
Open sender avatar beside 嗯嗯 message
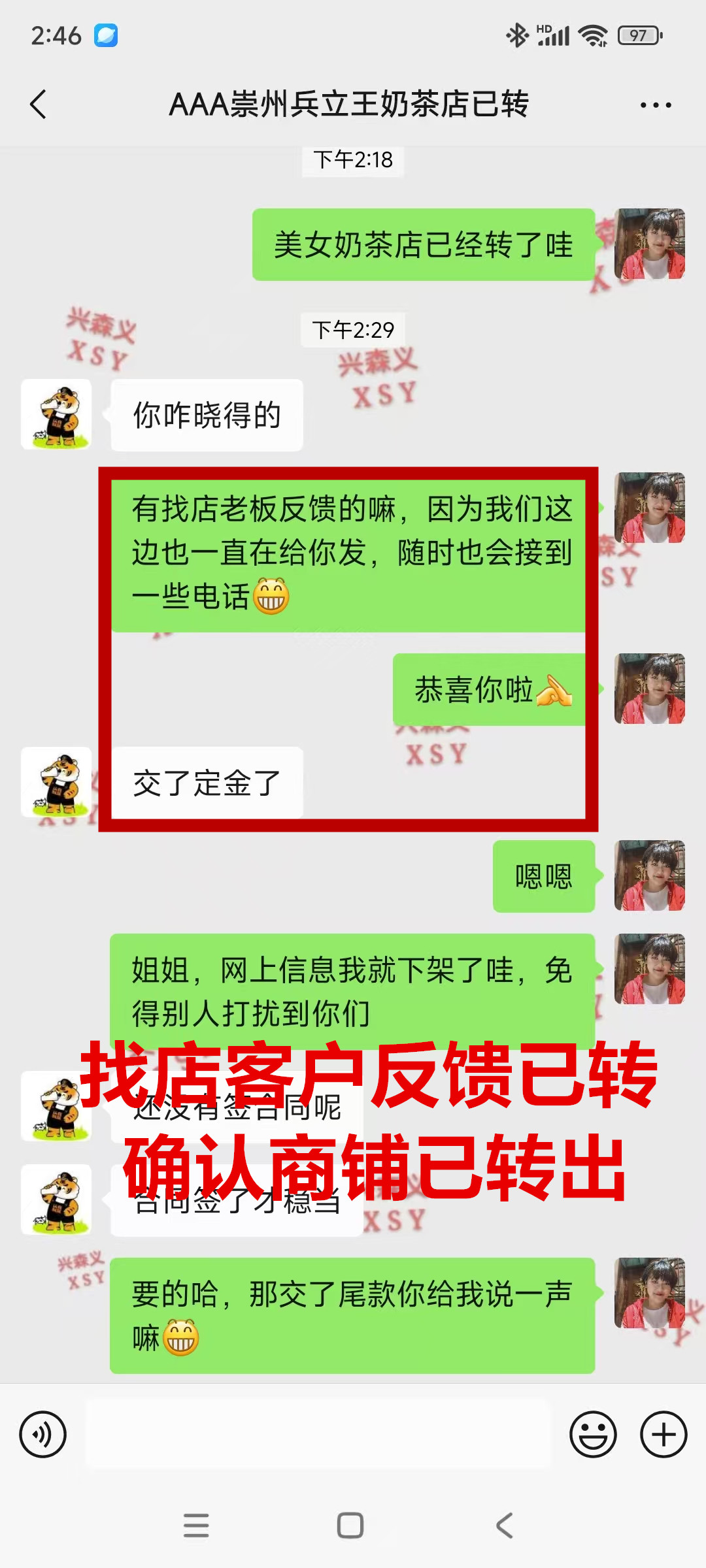649,875
